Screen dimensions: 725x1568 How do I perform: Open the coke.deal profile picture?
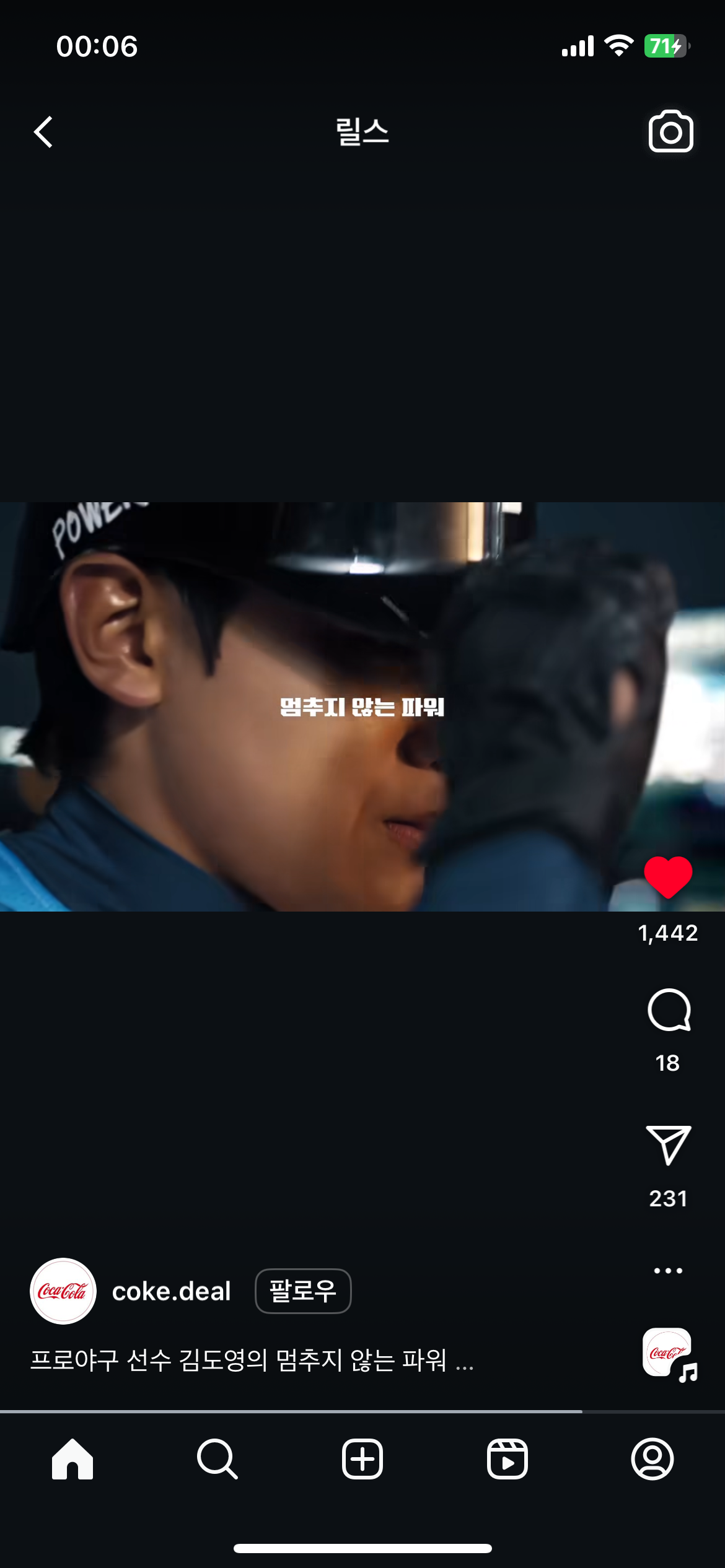click(x=63, y=1291)
